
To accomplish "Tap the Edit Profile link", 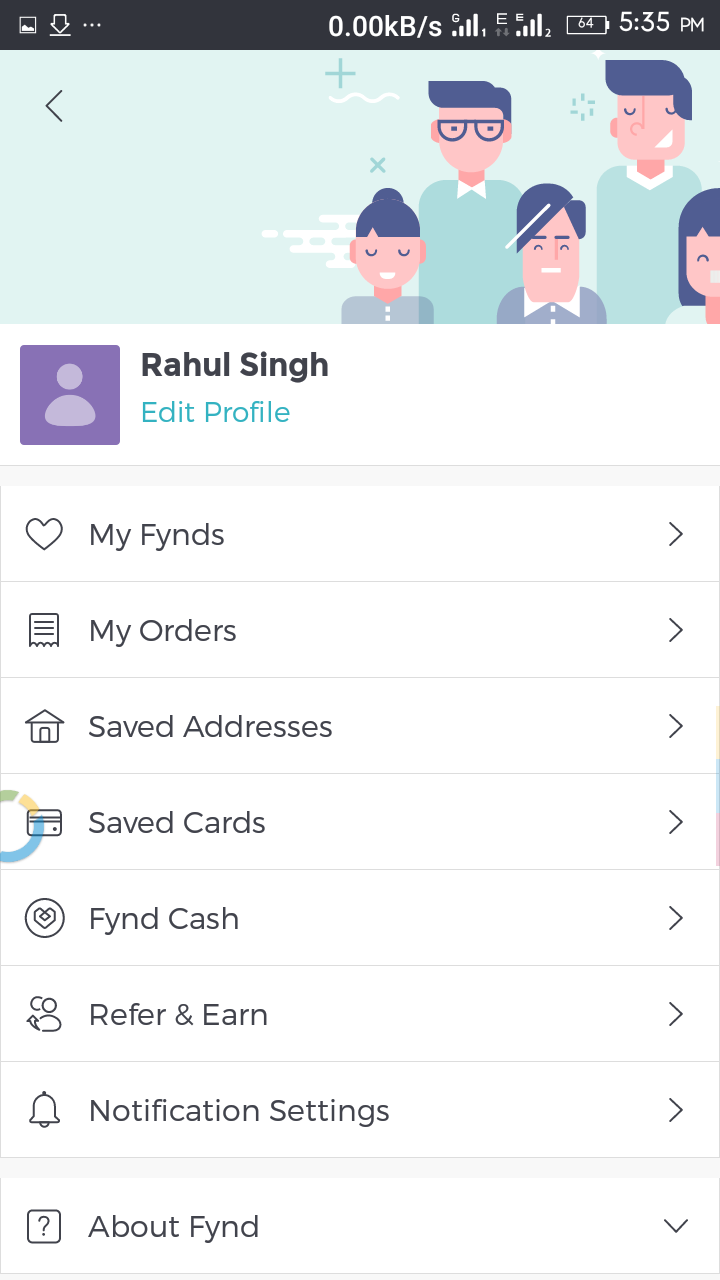I will click(x=215, y=412).
